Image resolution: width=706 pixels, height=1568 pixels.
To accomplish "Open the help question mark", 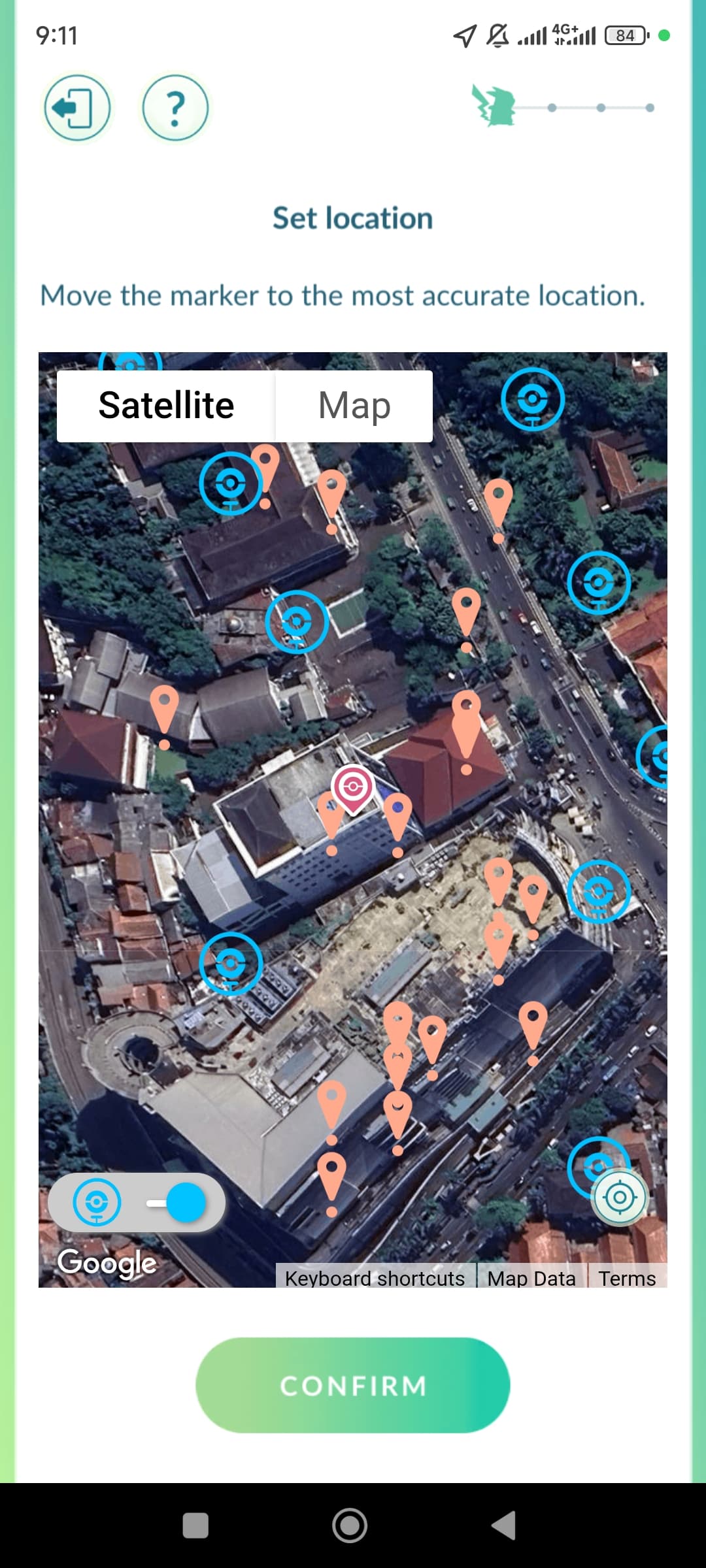I will point(175,108).
